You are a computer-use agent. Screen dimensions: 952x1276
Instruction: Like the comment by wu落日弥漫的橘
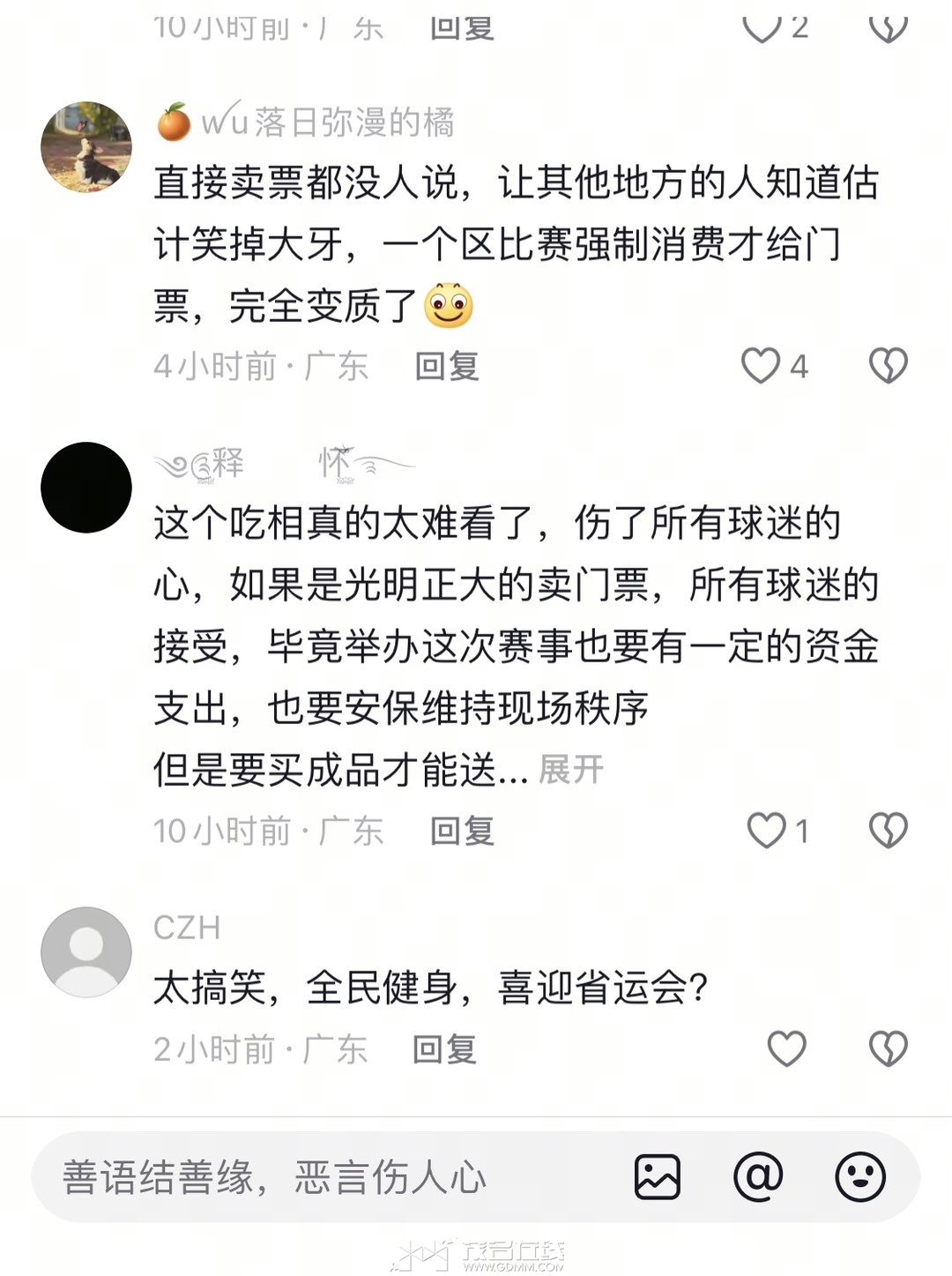761,366
